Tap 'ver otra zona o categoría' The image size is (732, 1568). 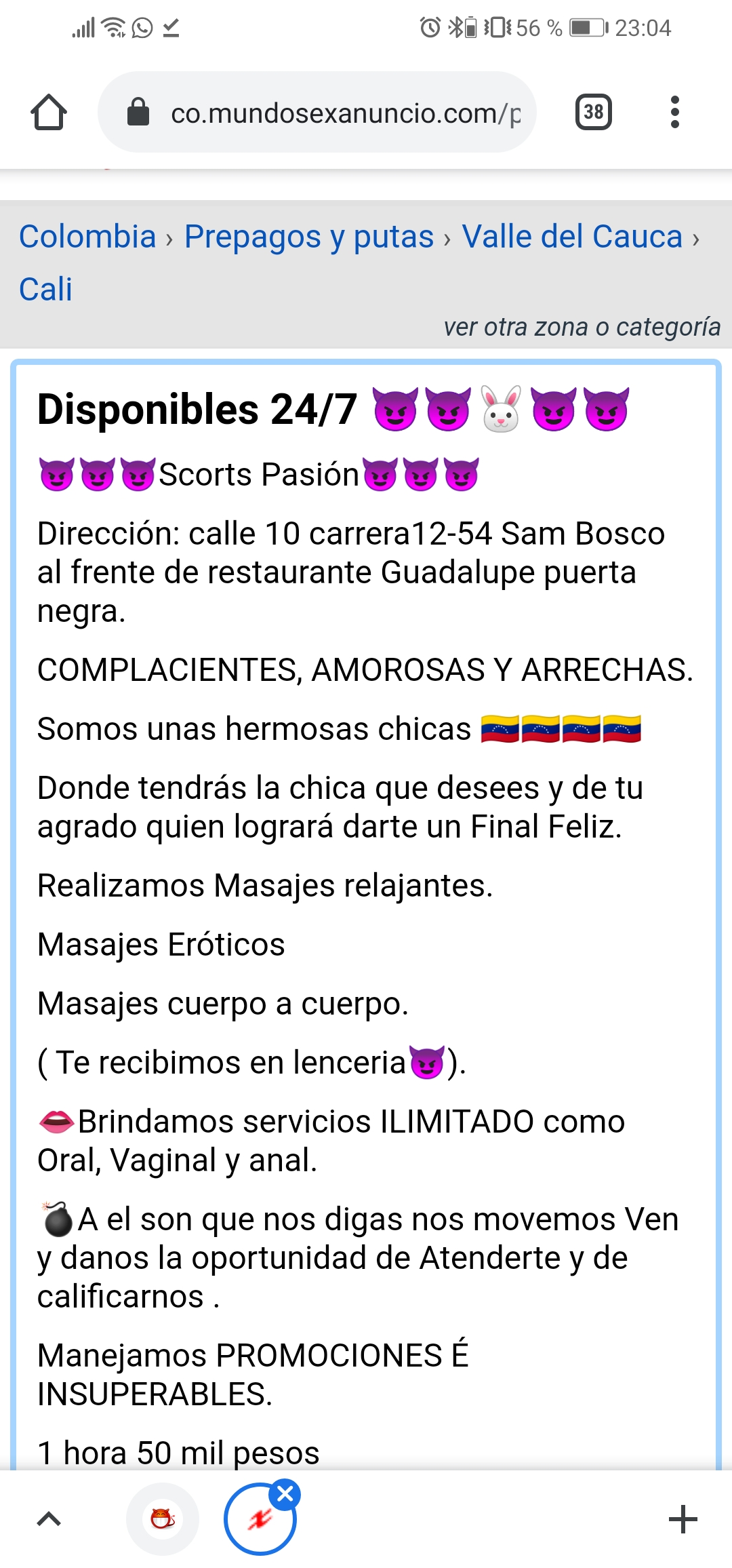coord(582,327)
